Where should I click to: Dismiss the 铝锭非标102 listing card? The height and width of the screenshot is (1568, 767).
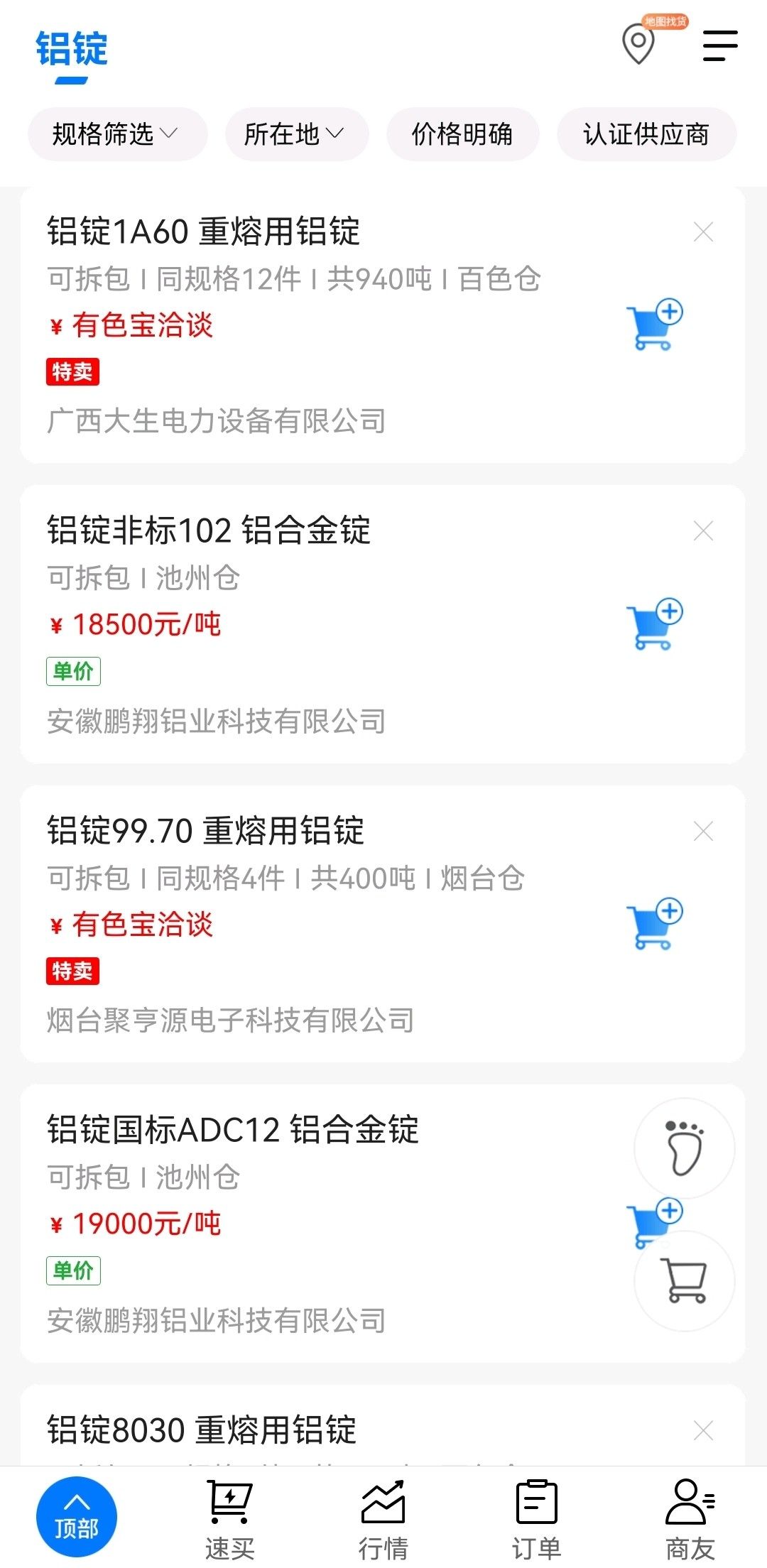[703, 531]
